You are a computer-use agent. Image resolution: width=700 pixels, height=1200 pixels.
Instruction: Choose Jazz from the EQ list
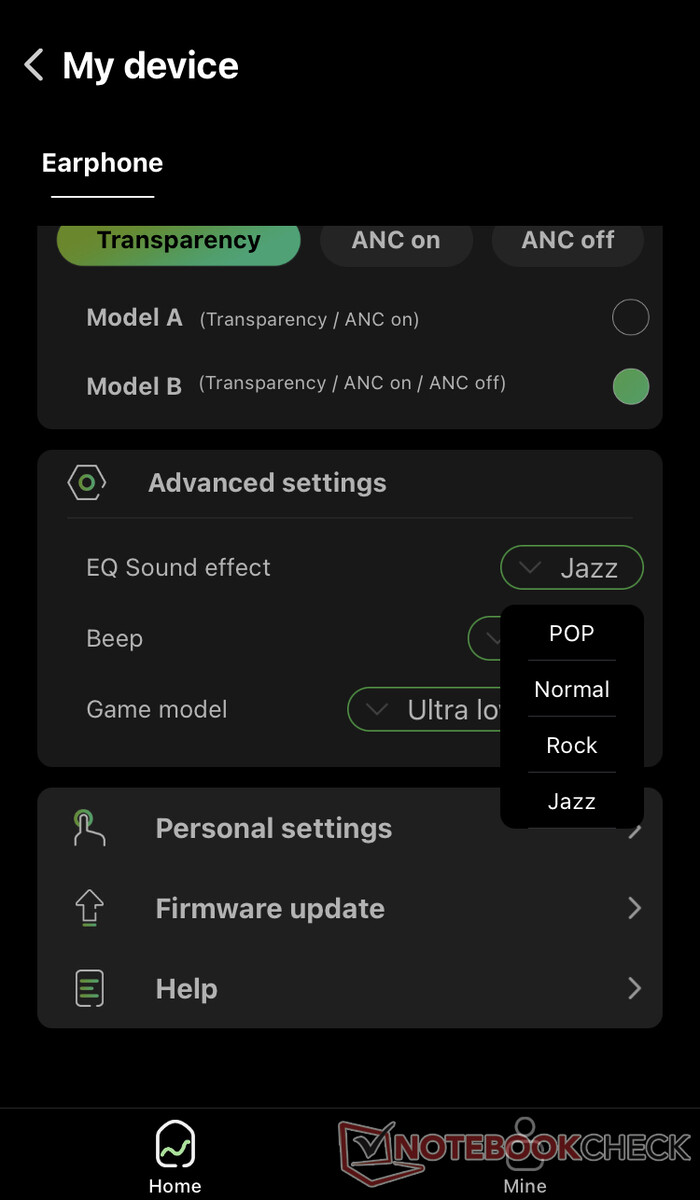click(572, 801)
